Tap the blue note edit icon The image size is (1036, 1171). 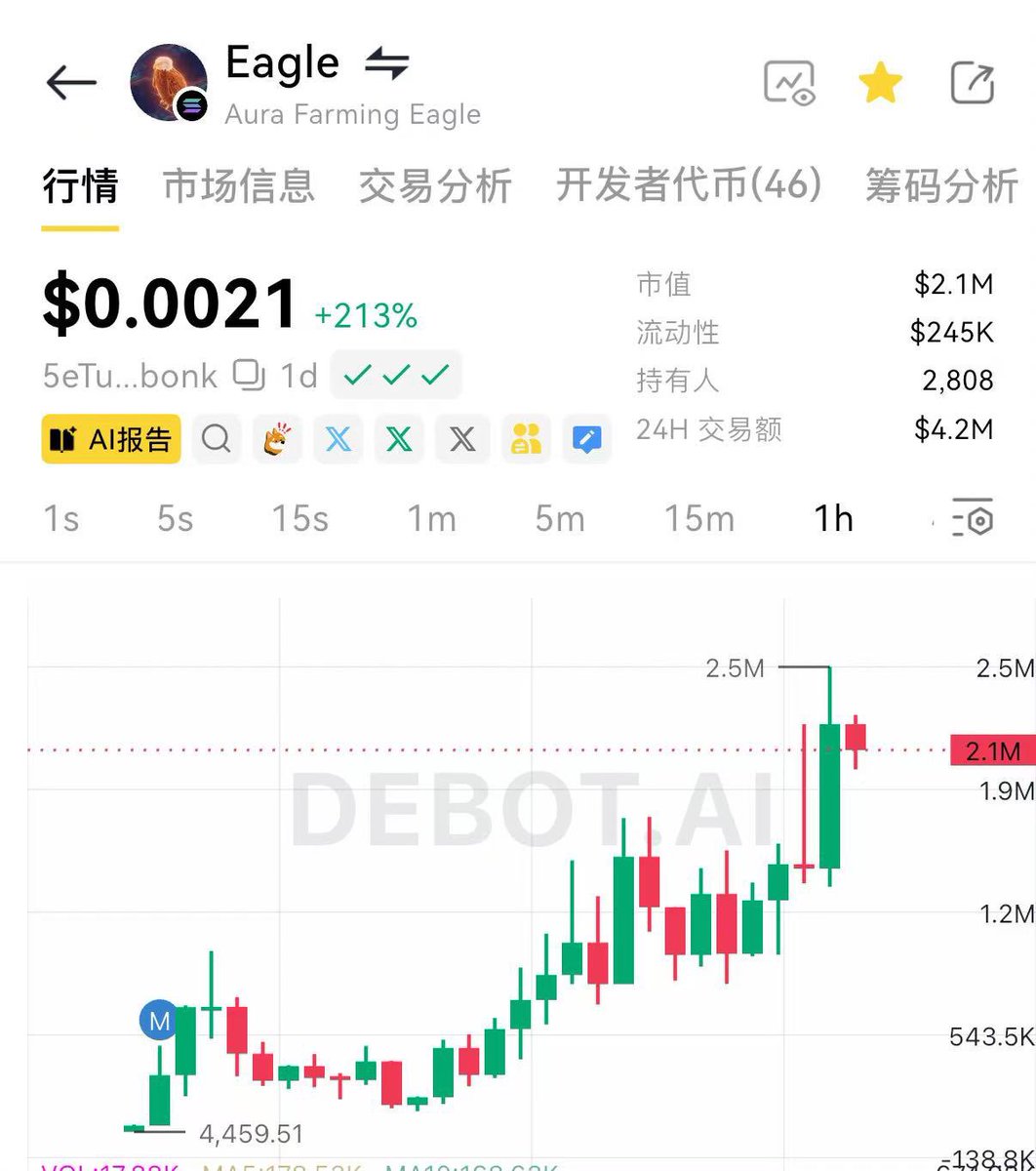[586, 439]
